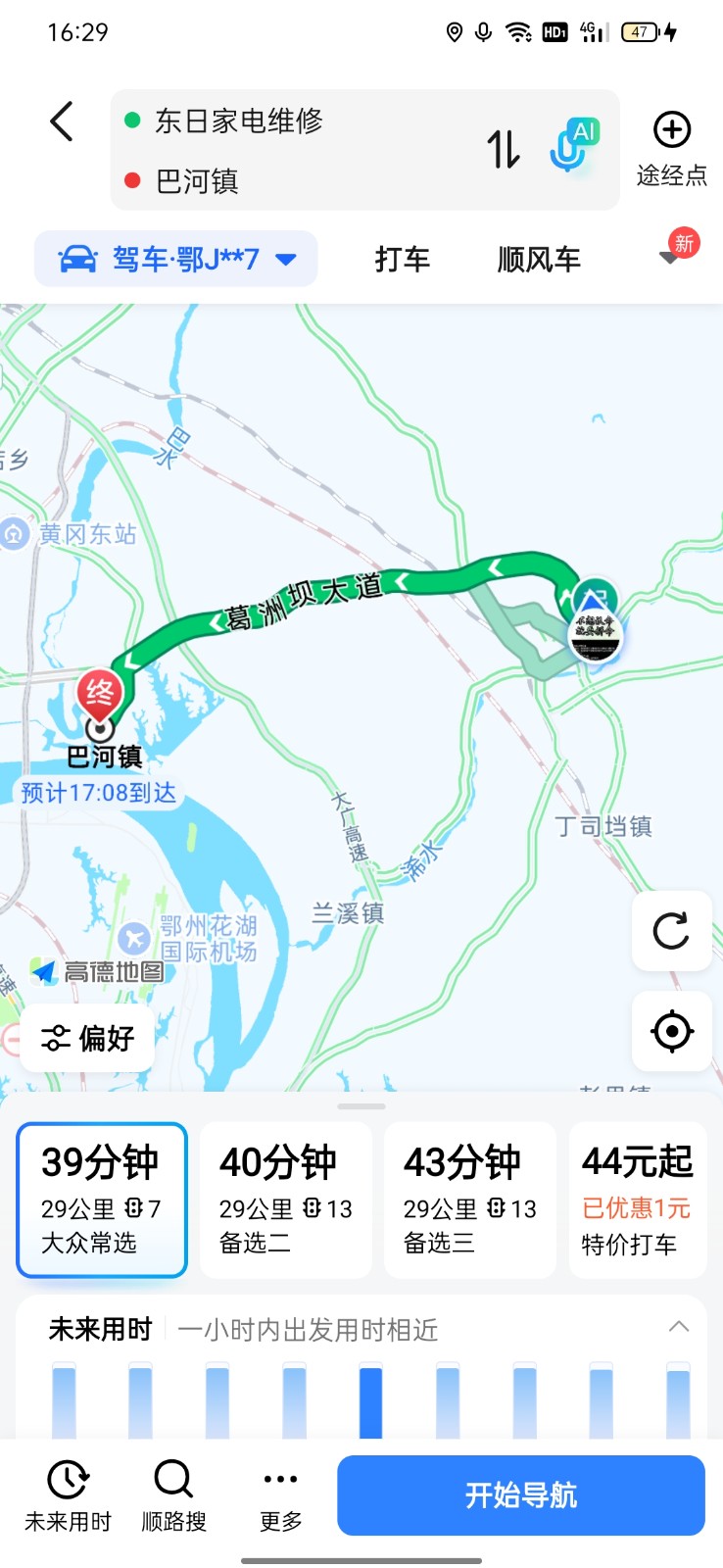Go back using the top-left arrow
This screenshot has height=1568, width=723.
click(x=62, y=122)
